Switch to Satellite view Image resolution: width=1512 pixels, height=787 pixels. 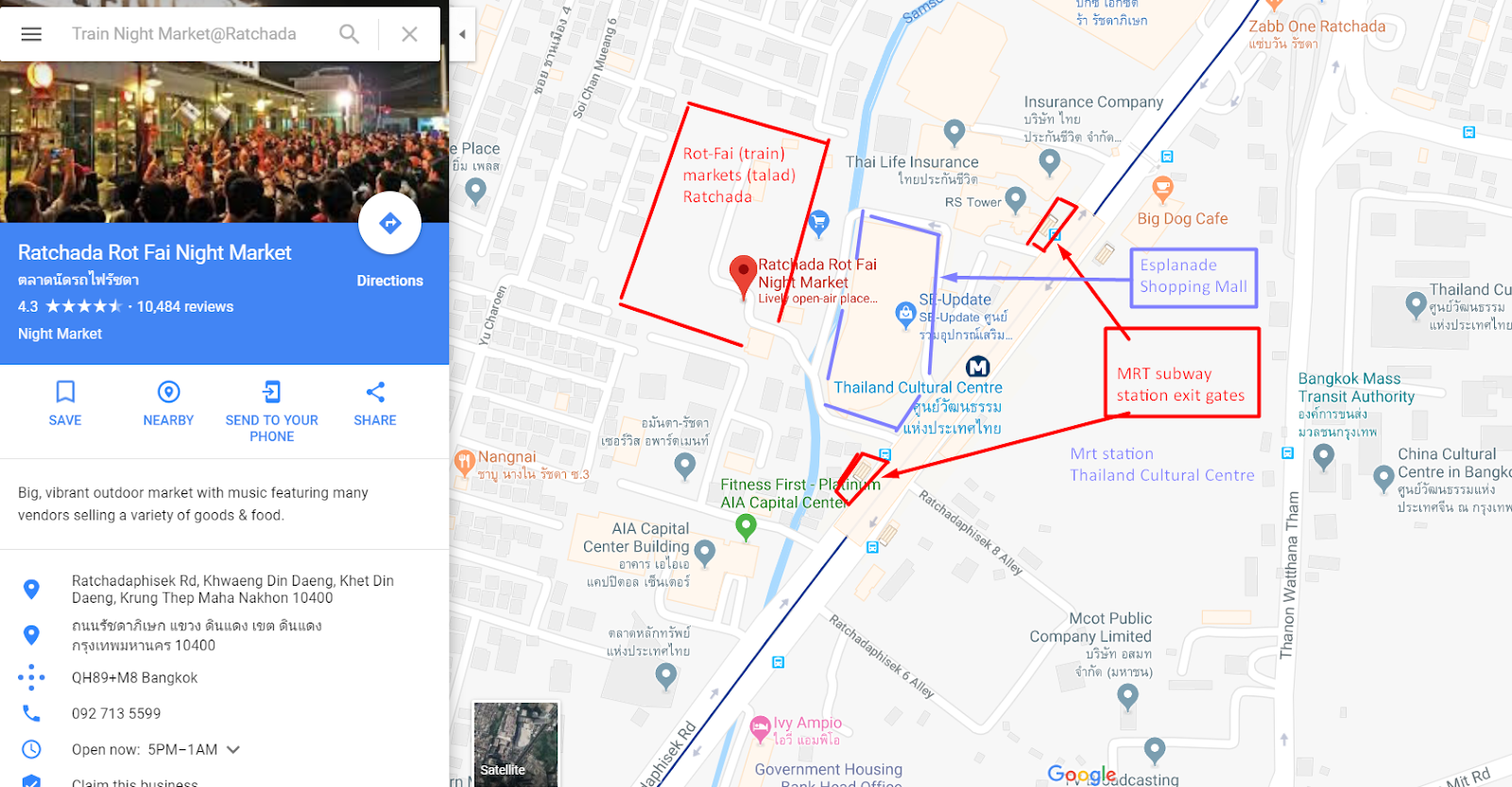click(x=515, y=744)
